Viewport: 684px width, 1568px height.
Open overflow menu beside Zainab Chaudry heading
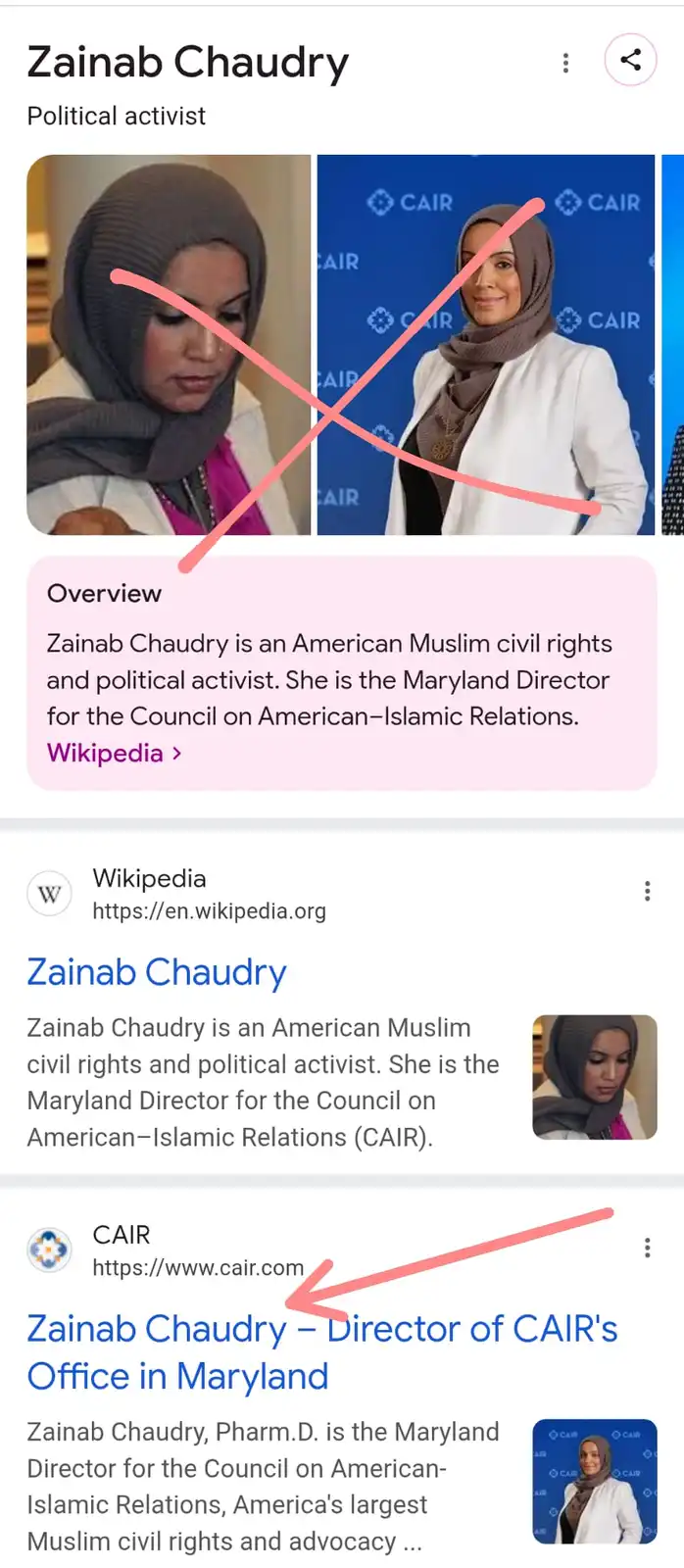pyautogui.click(x=565, y=63)
